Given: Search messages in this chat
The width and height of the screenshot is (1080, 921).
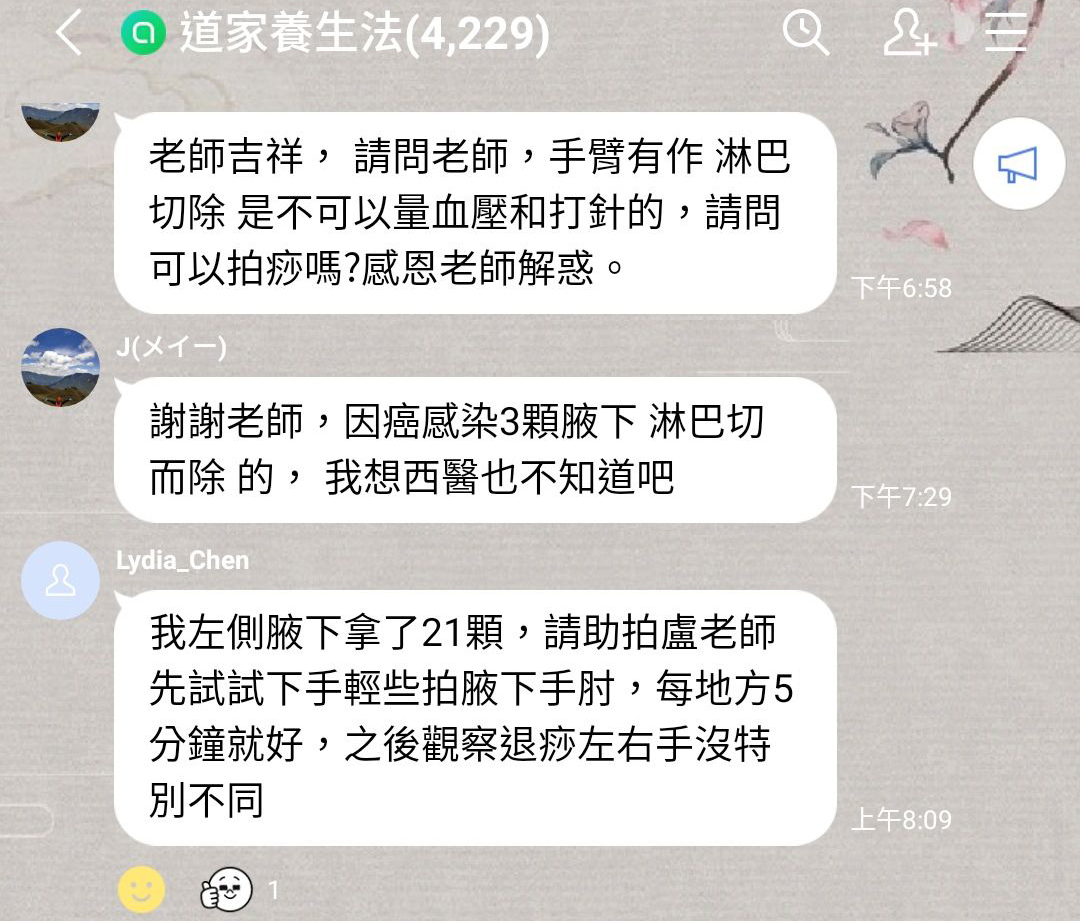Looking at the screenshot, I should coord(805,34).
